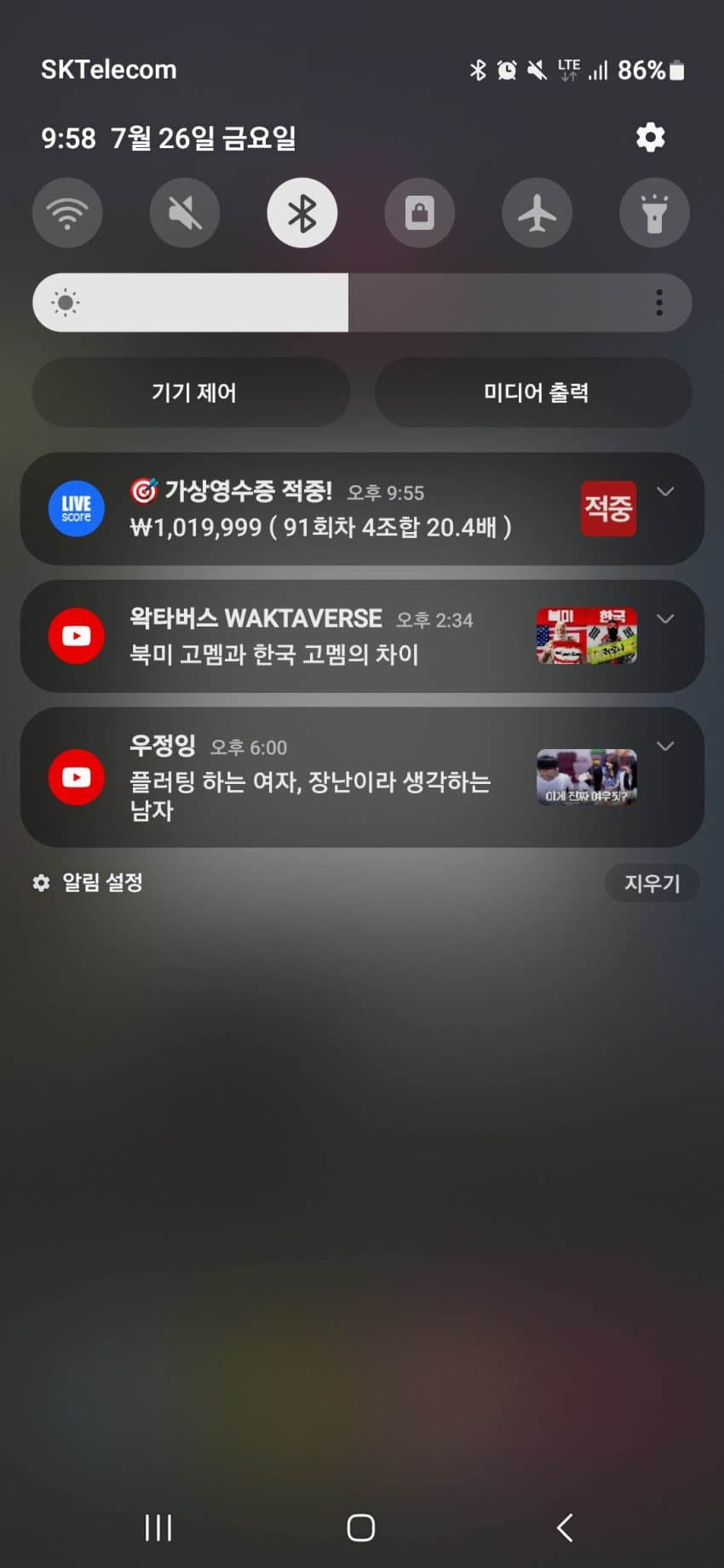Viewport: 724px width, 1568px height.
Task: Toggle the screen rotation lock
Action: point(419,213)
